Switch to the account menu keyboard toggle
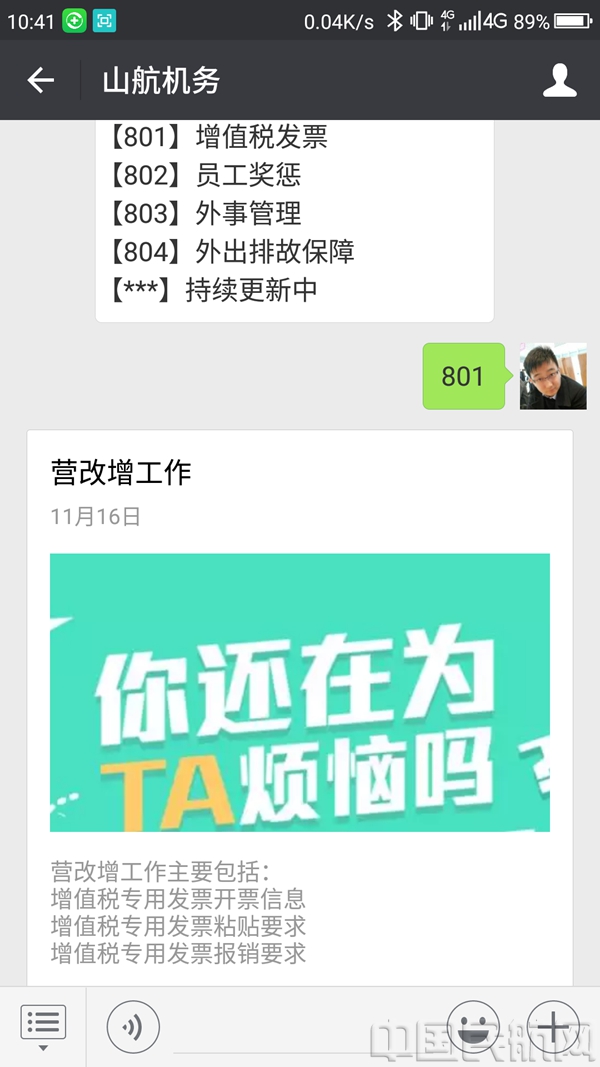 (43, 1026)
